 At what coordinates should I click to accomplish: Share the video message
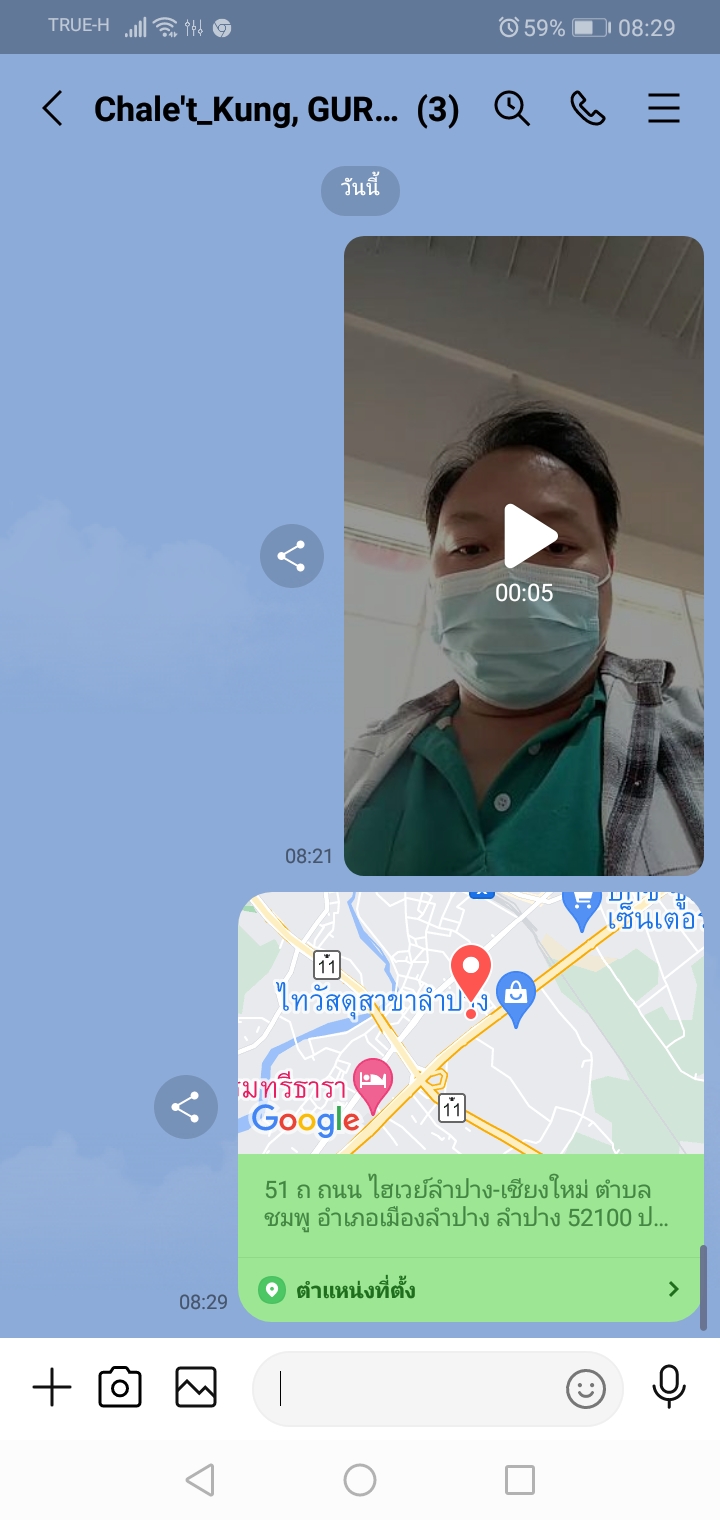(291, 556)
